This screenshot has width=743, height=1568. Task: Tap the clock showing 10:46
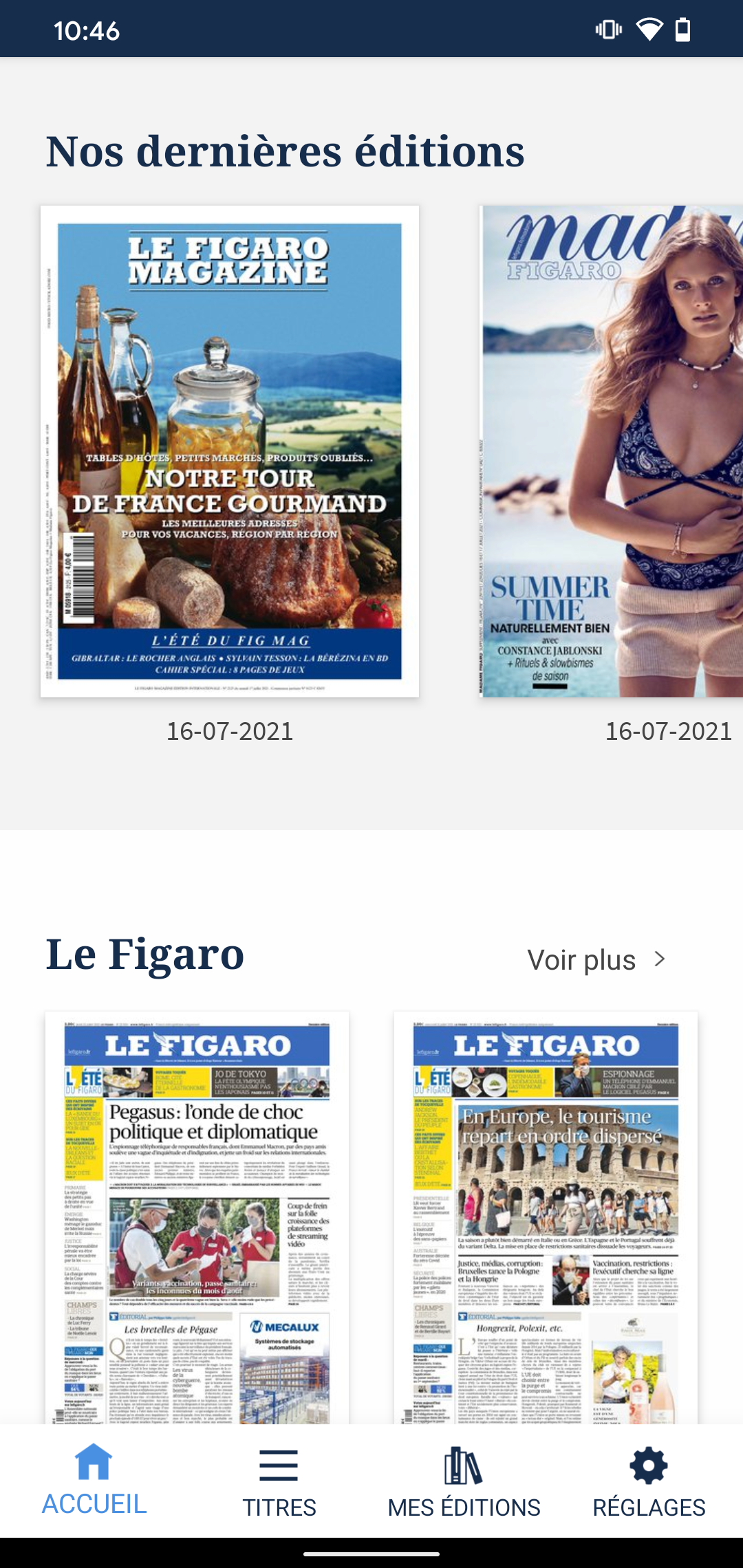click(x=86, y=30)
